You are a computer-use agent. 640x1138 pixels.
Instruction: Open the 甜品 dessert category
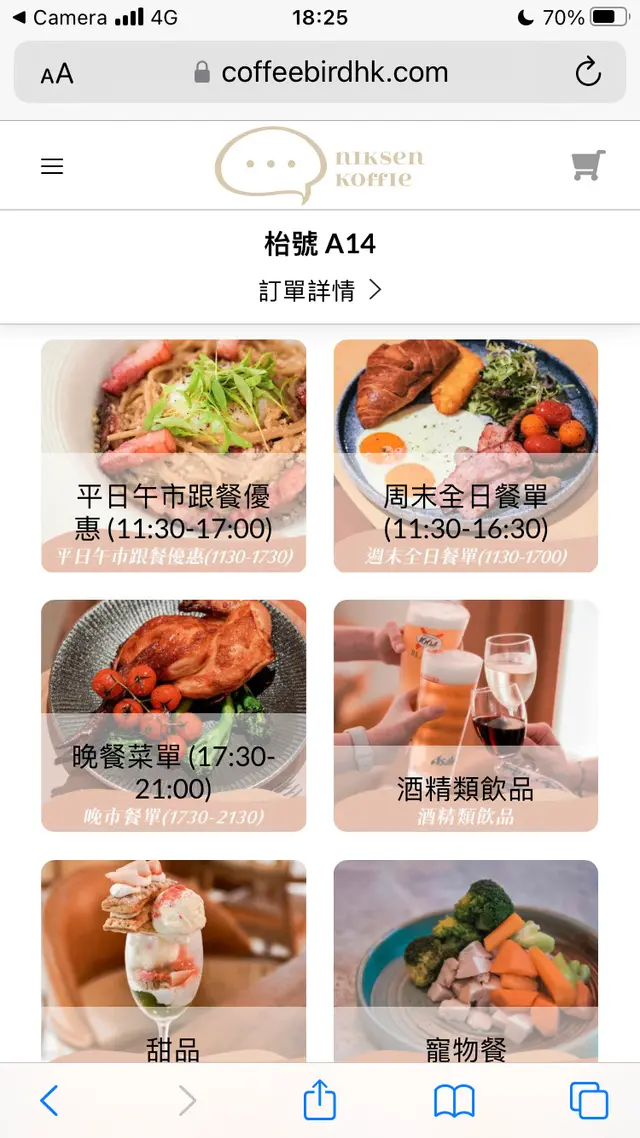pos(174,960)
